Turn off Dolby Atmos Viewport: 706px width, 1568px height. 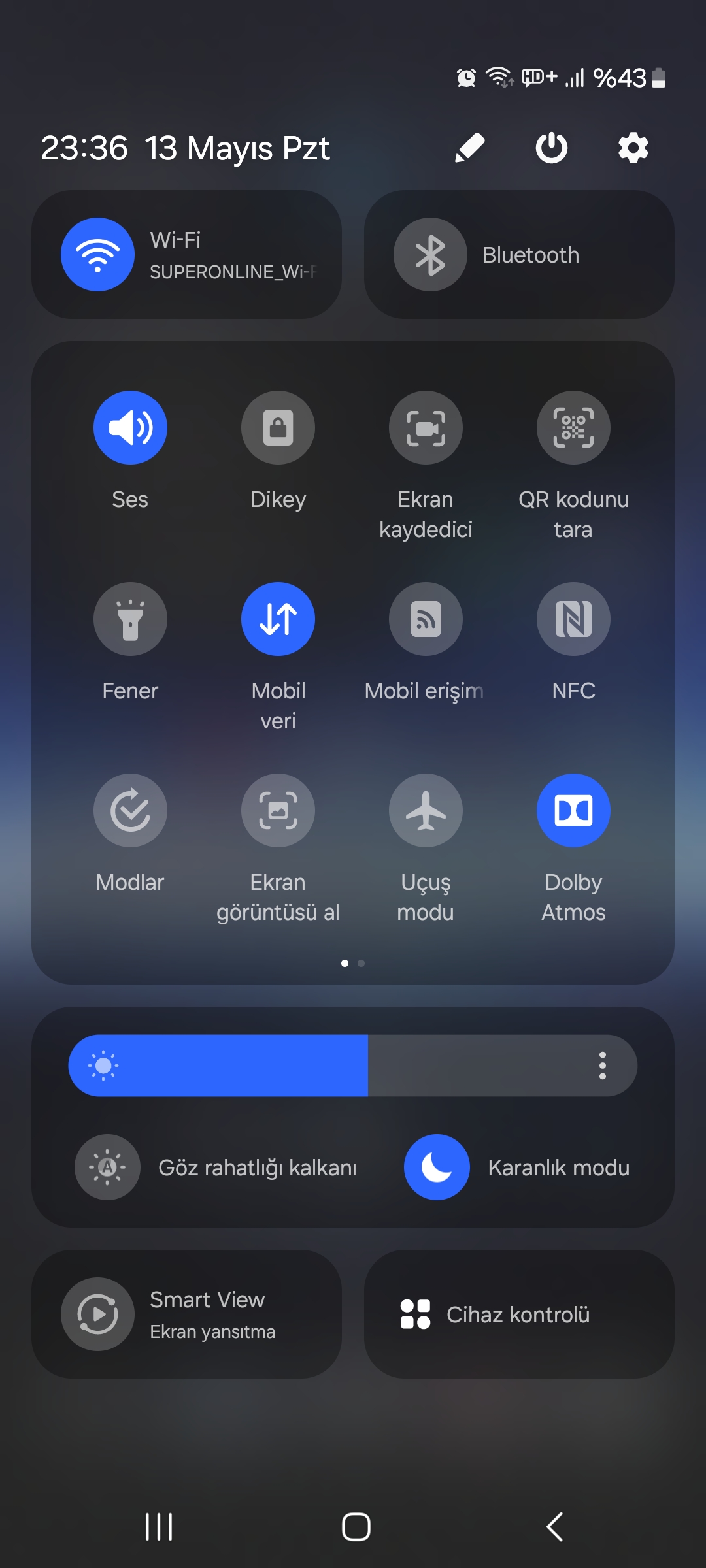(x=573, y=810)
